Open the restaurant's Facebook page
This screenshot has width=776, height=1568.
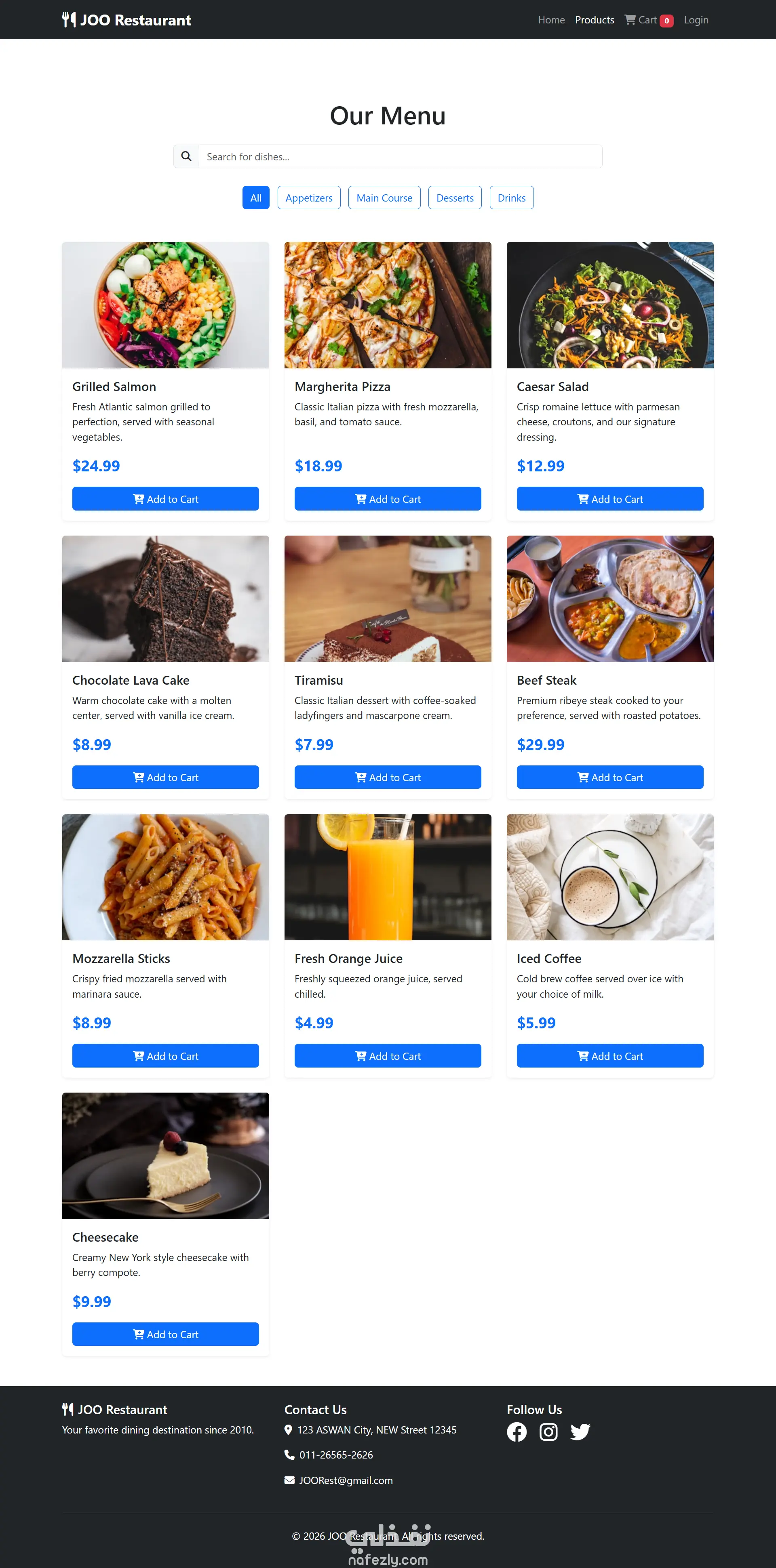[x=517, y=1432]
